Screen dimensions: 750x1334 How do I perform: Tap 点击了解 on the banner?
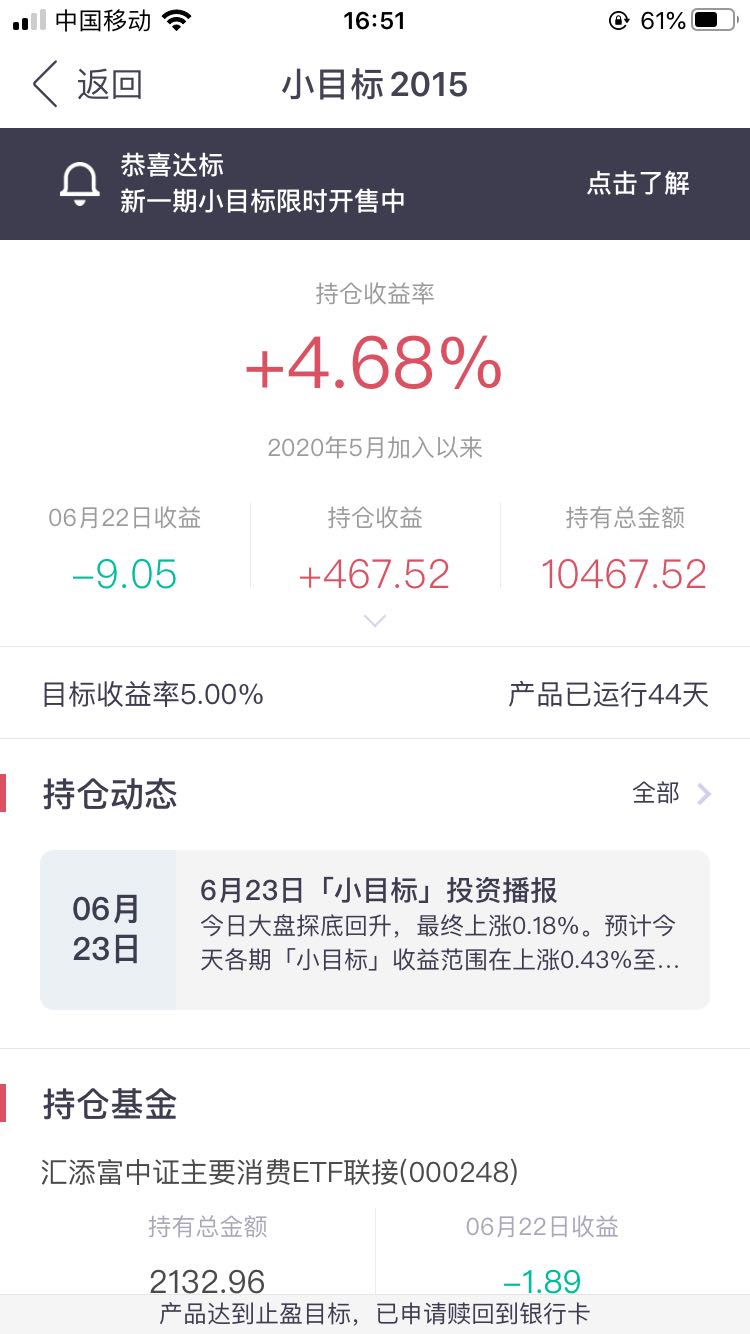pos(638,183)
